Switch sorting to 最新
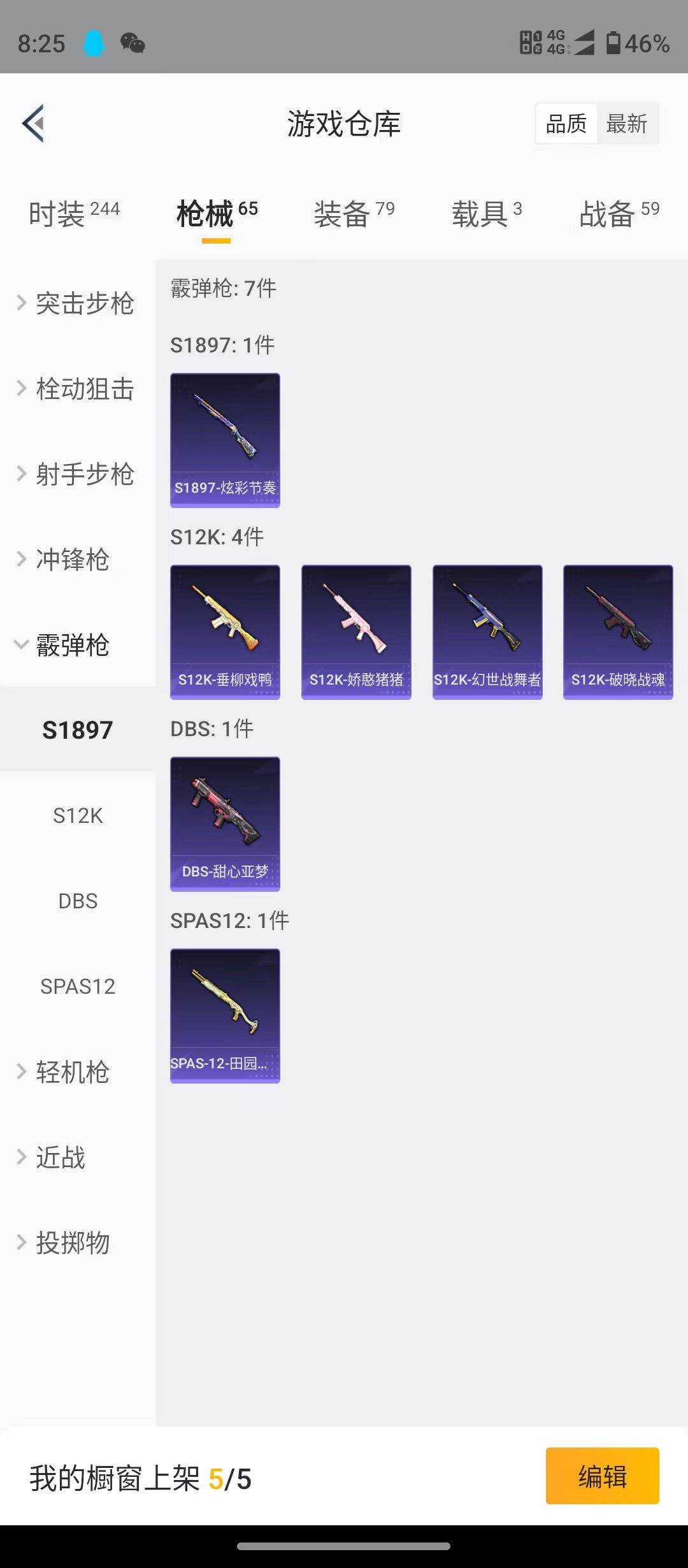688x1568 pixels. (627, 124)
